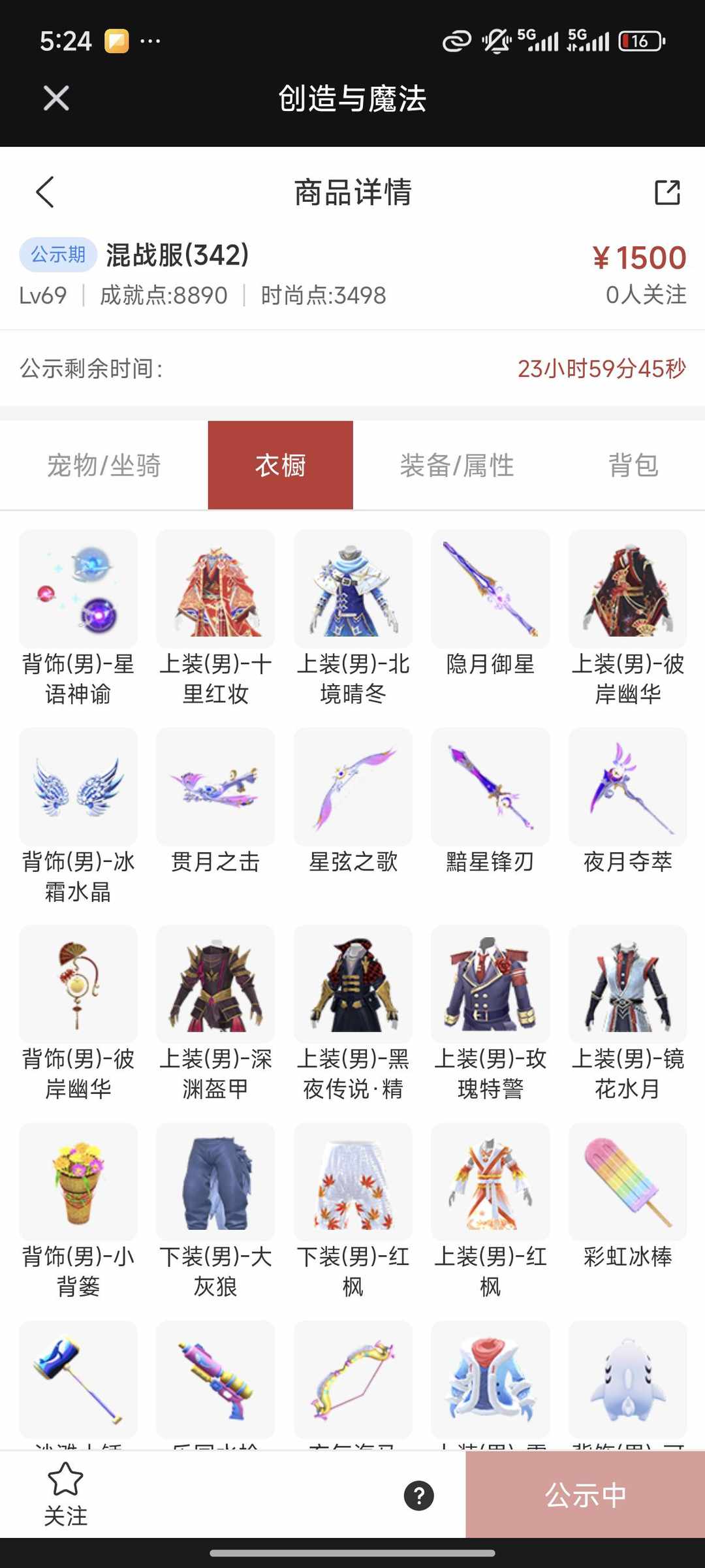
Task: Switch to the 宠物/坐骑 tab
Action: [104, 465]
